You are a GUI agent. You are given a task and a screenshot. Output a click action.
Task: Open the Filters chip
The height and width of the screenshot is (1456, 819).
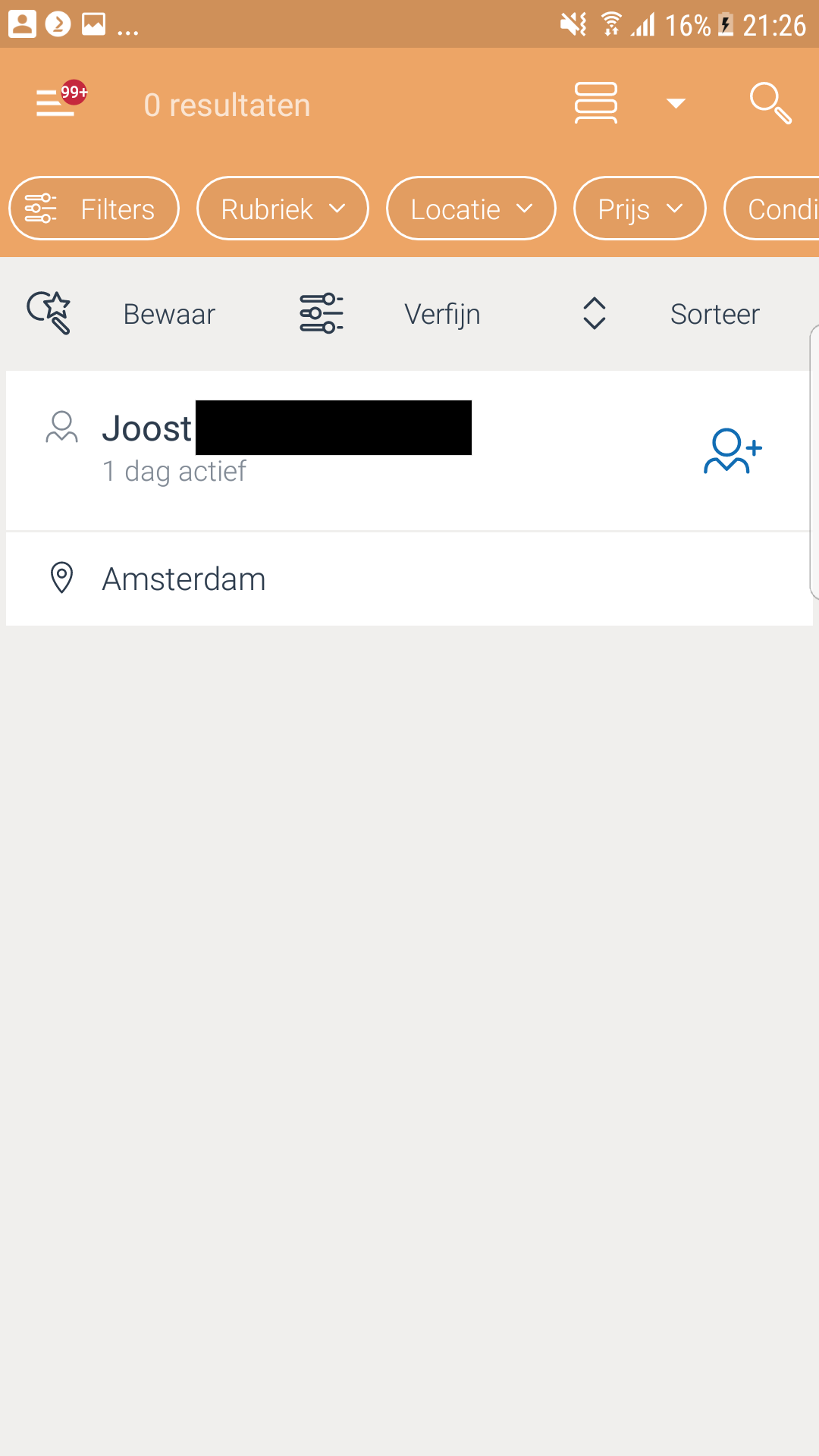(x=94, y=209)
